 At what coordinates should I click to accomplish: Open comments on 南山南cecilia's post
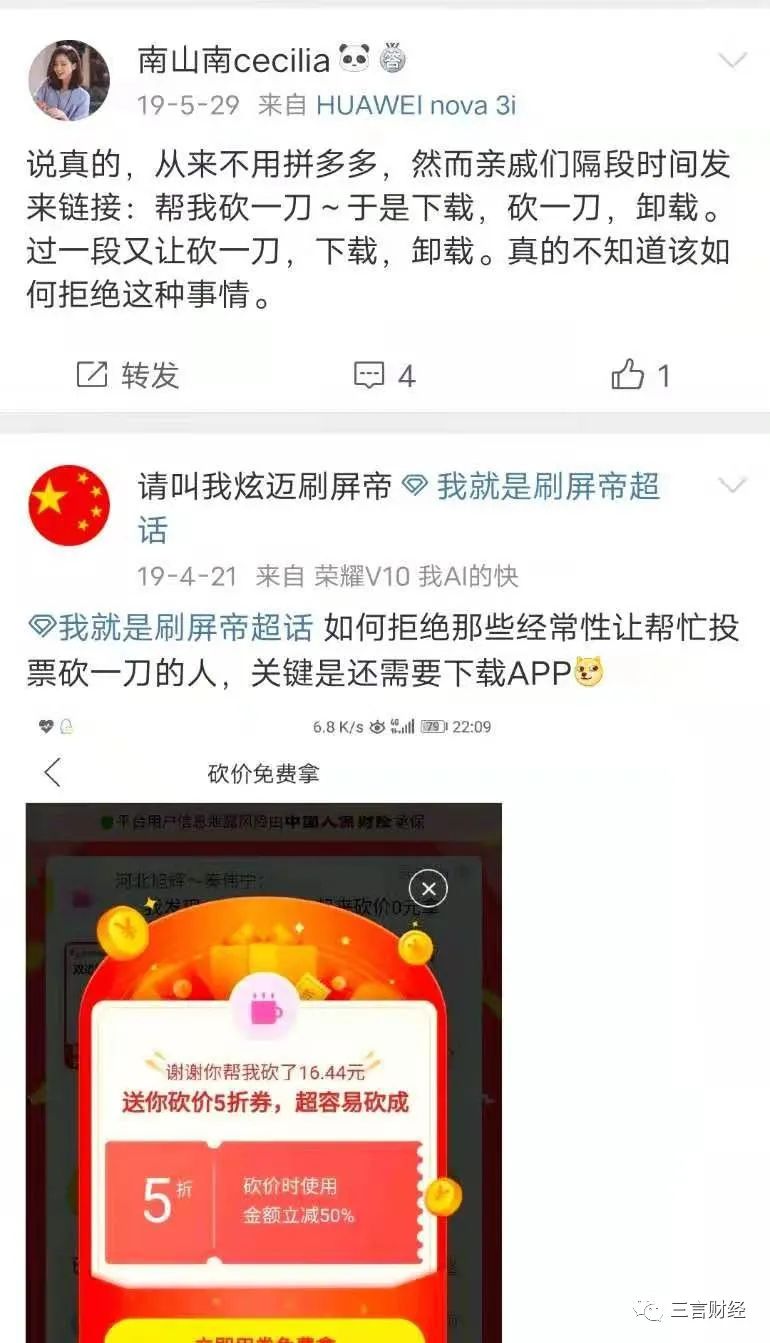[x=385, y=375]
